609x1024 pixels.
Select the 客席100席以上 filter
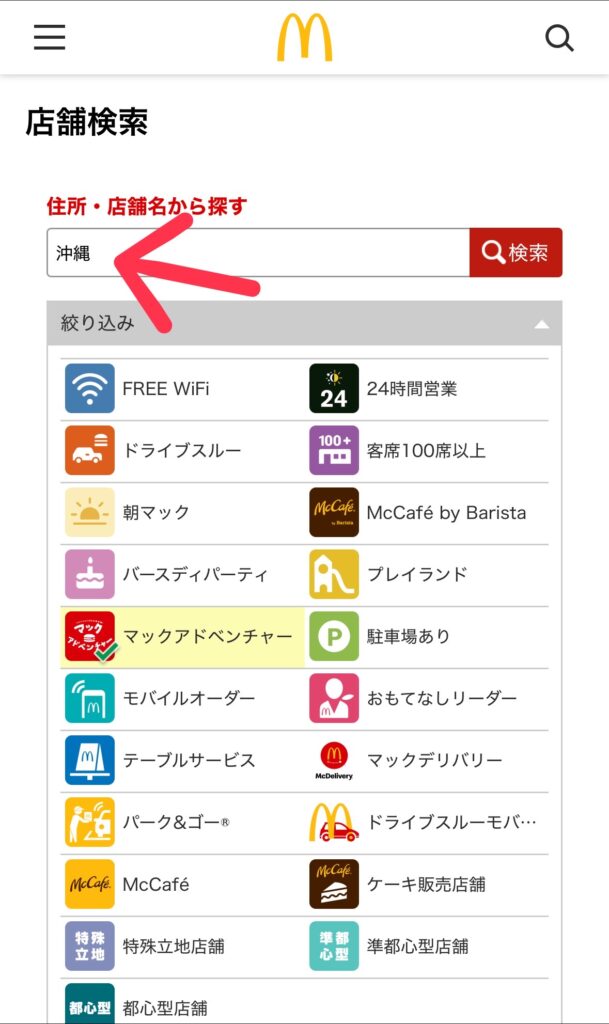425,451
